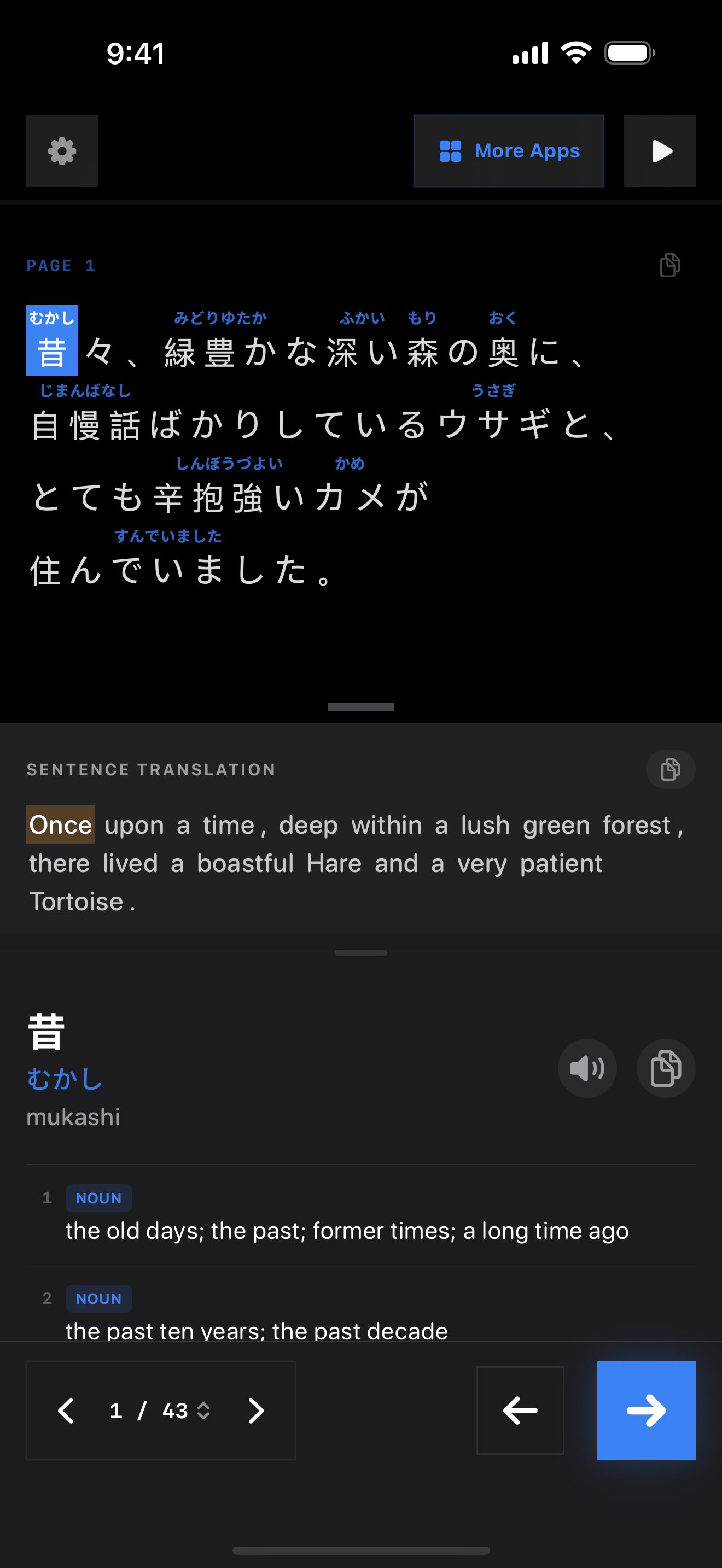The image size is (722, 1568).
Task: Start audio playback of the story
Action: pos(659,151)
